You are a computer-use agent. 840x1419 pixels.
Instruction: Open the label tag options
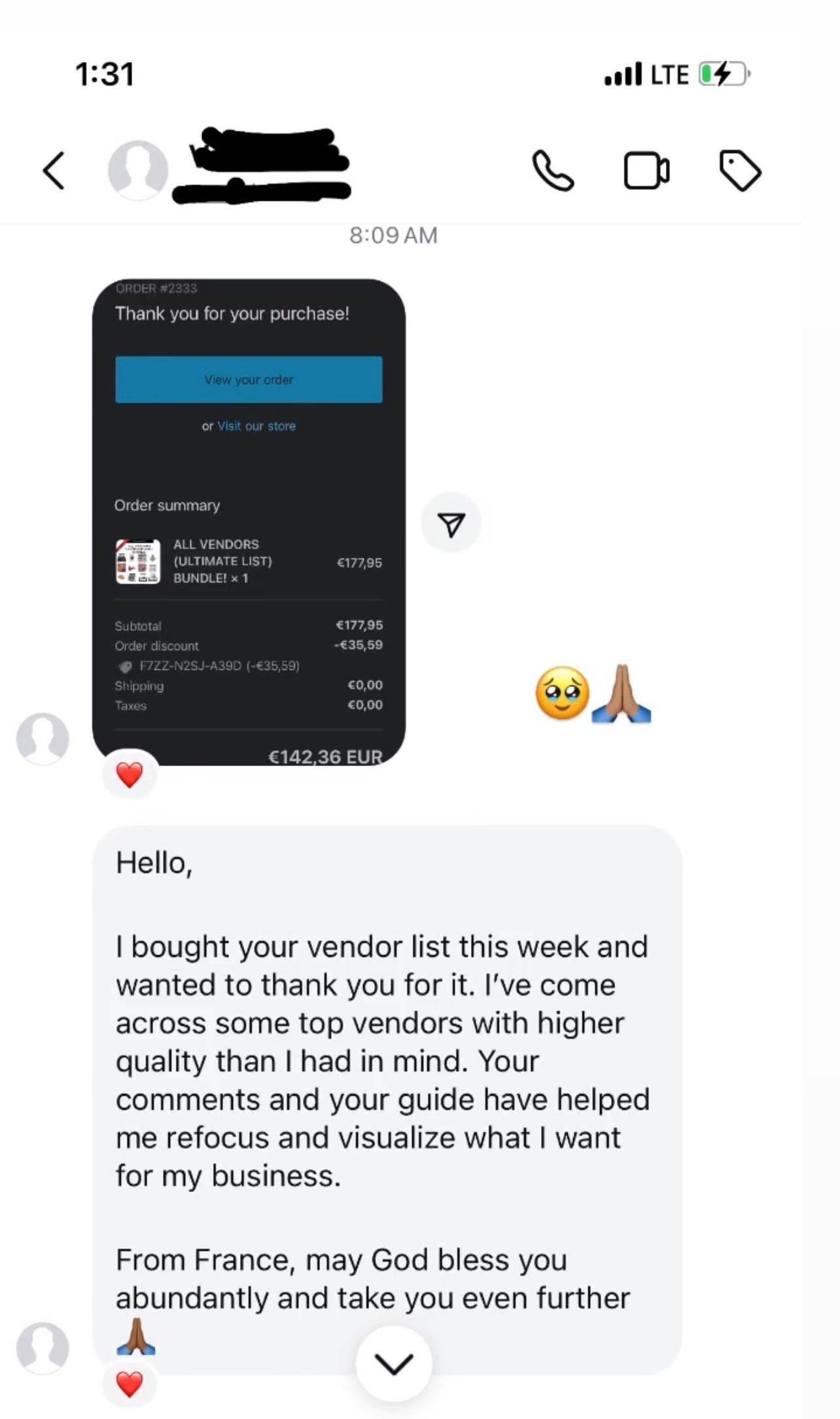(x=740, y=171)
